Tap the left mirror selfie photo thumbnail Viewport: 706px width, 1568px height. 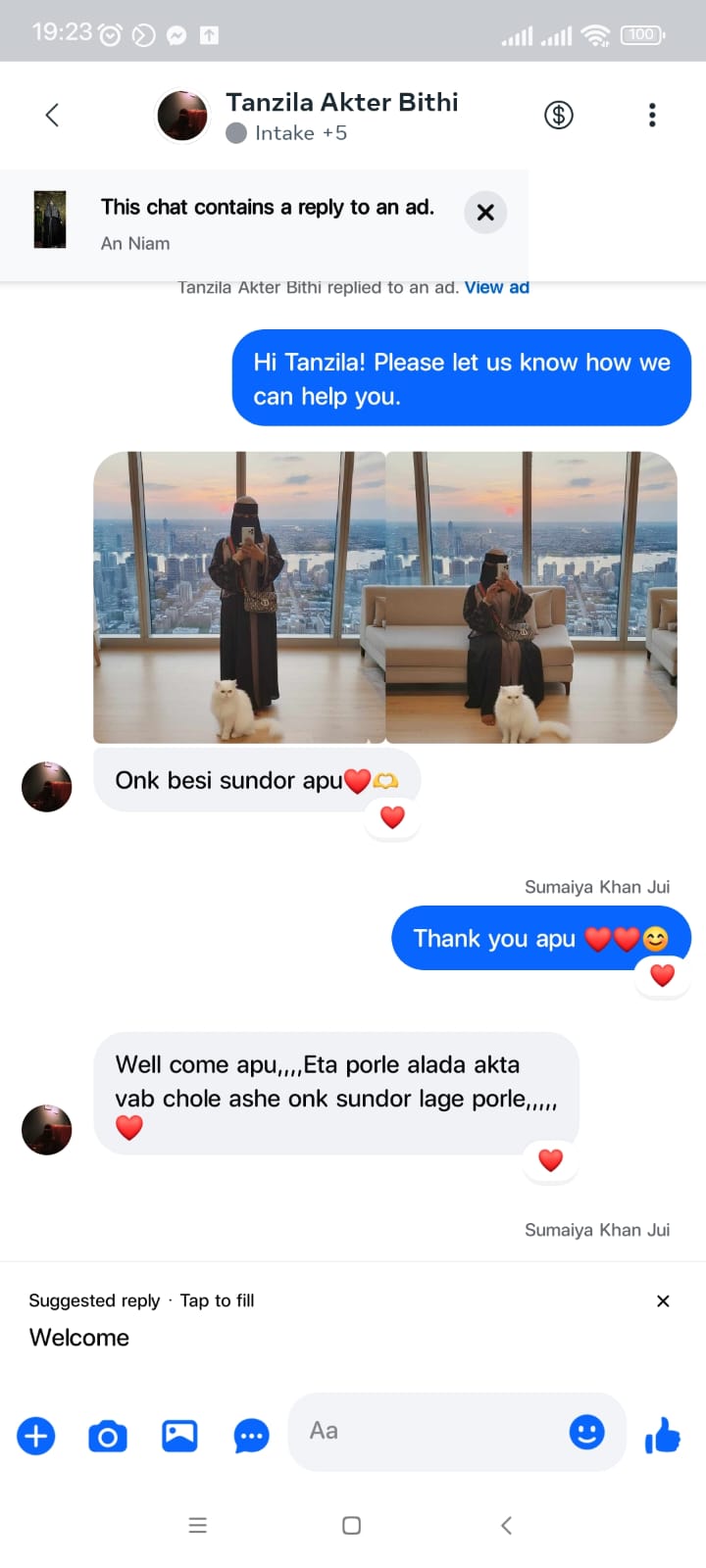point(238,597)
